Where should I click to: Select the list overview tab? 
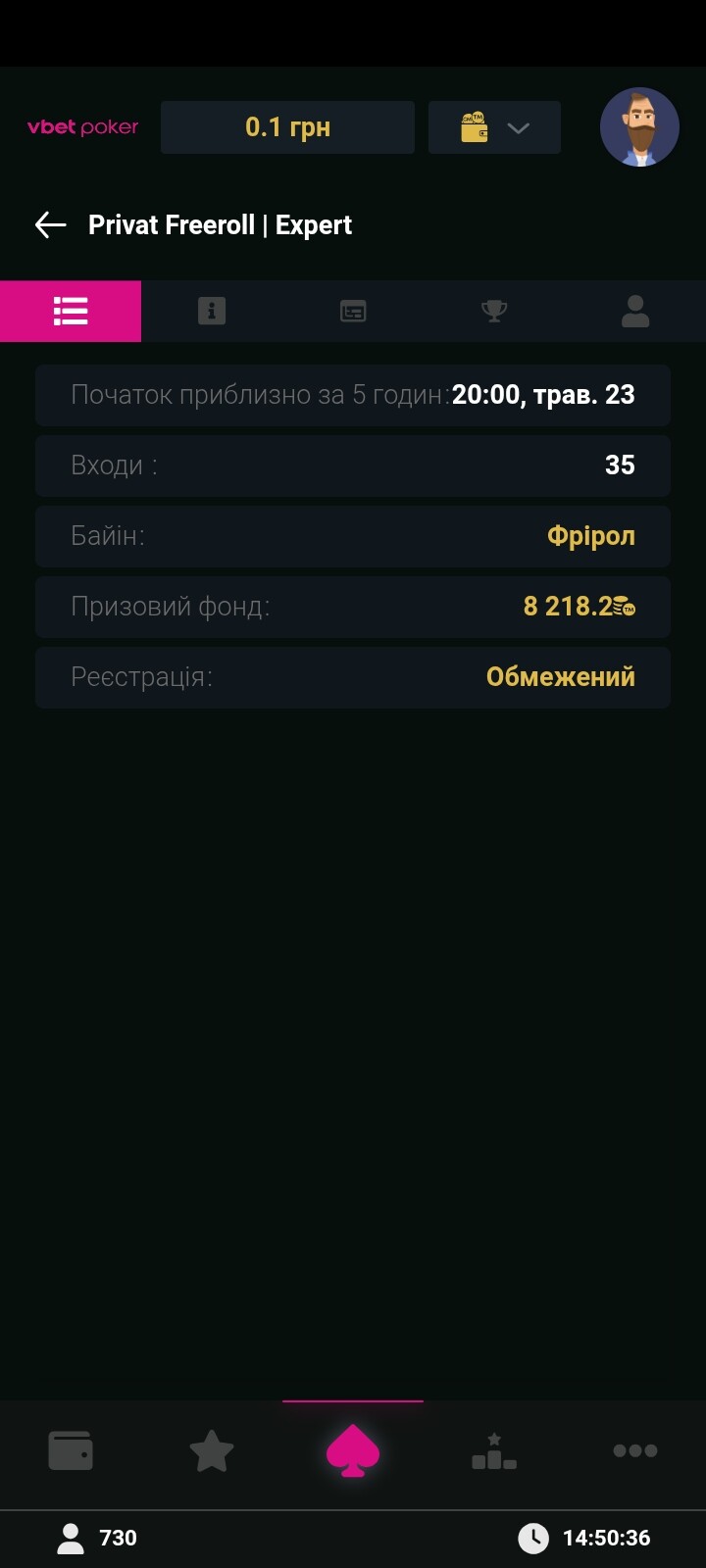click(71, 311)
